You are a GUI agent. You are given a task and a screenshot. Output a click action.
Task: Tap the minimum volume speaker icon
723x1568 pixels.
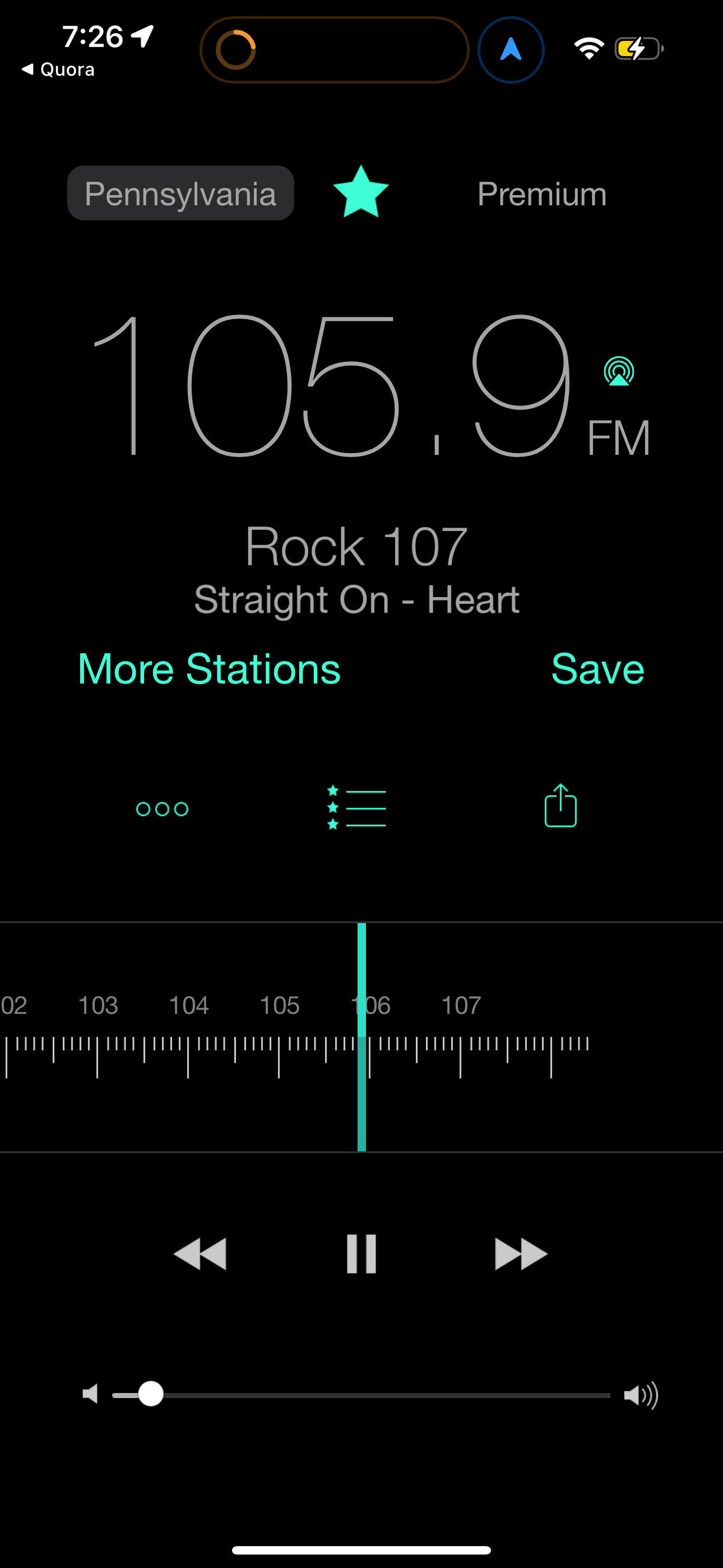click(x=91, y=1396)
